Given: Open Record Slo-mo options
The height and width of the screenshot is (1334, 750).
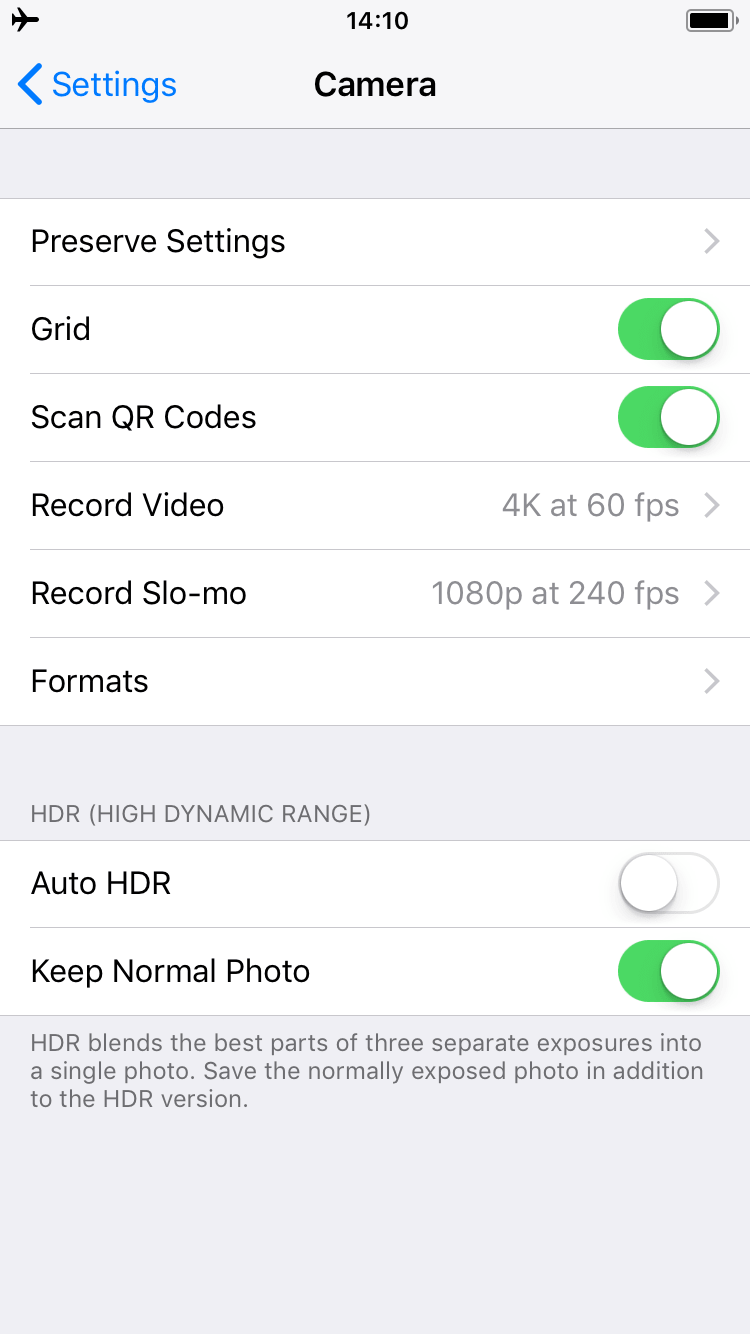Looking at the screenshot, I should [x=375, y=594].
